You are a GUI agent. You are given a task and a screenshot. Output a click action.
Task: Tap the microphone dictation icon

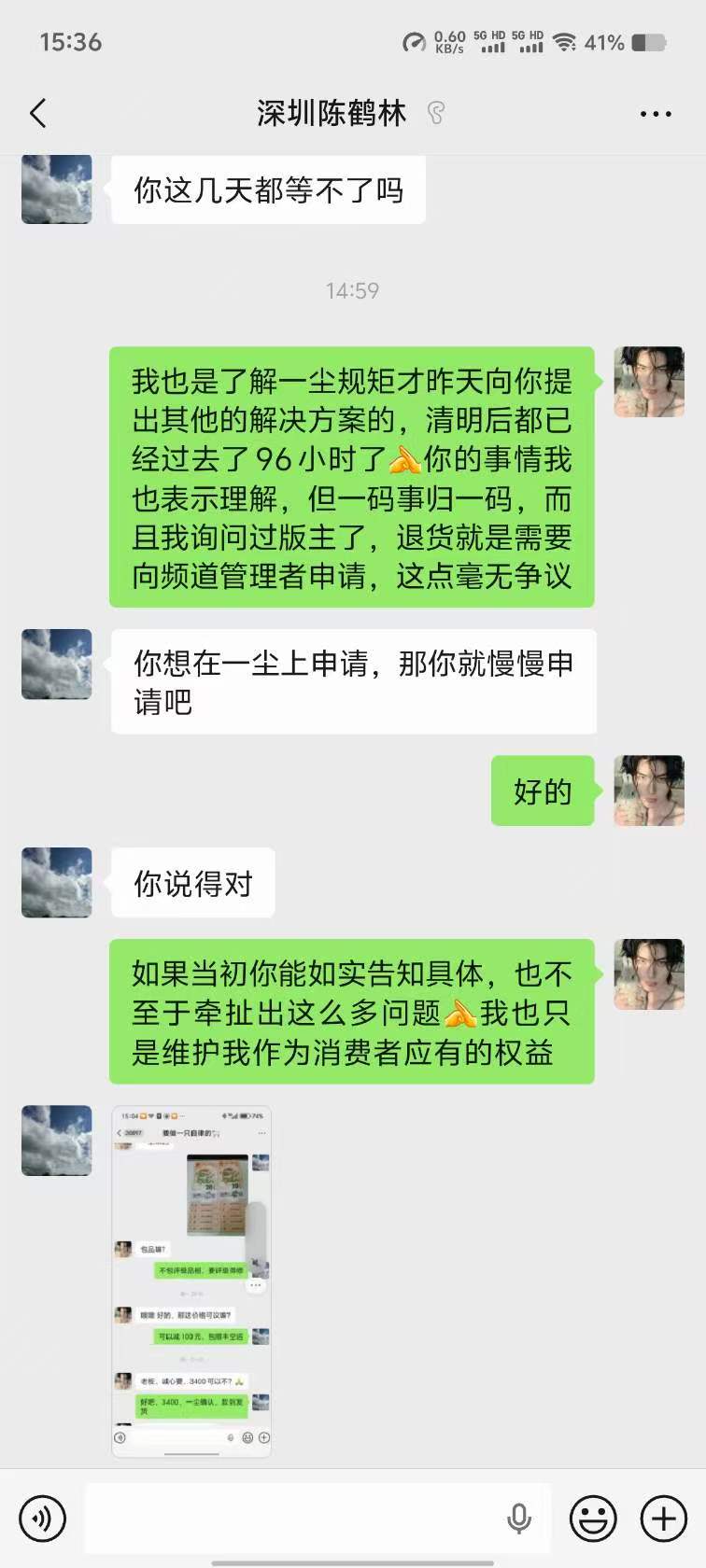519,1519
